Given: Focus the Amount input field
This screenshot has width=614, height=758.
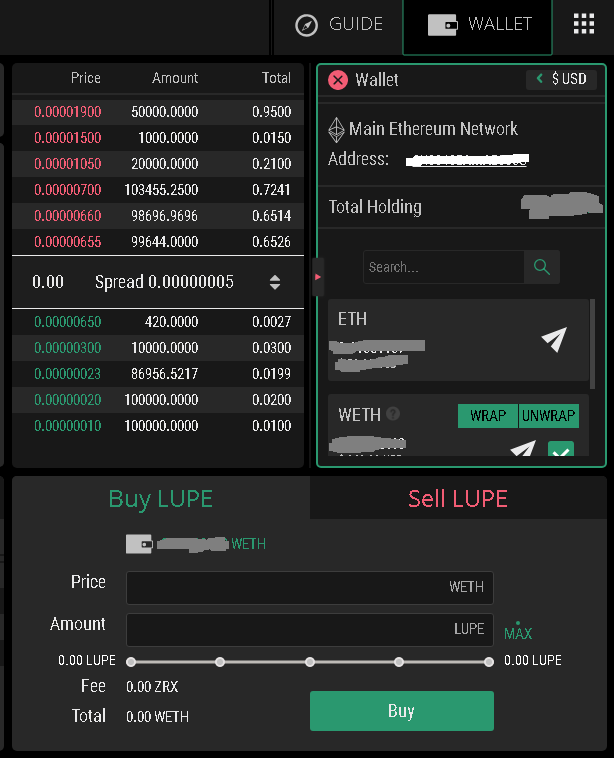Looking at the screenshot, I should [310, 629].
